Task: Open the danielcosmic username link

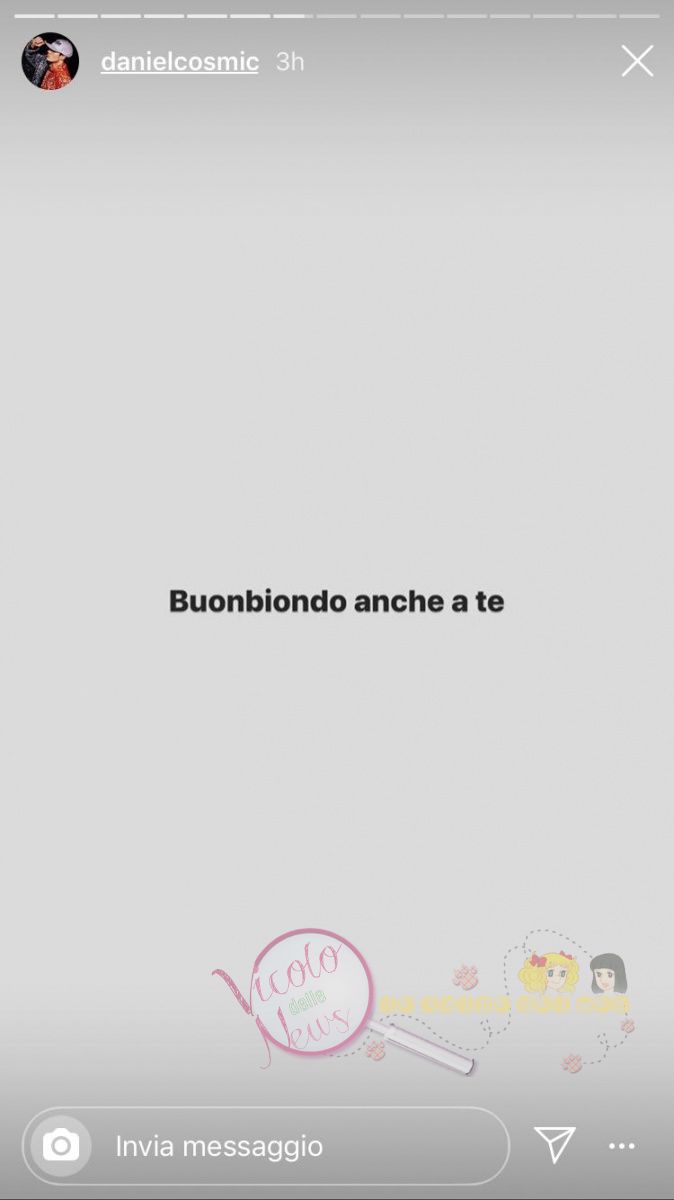Action: [x=179, y=62]
